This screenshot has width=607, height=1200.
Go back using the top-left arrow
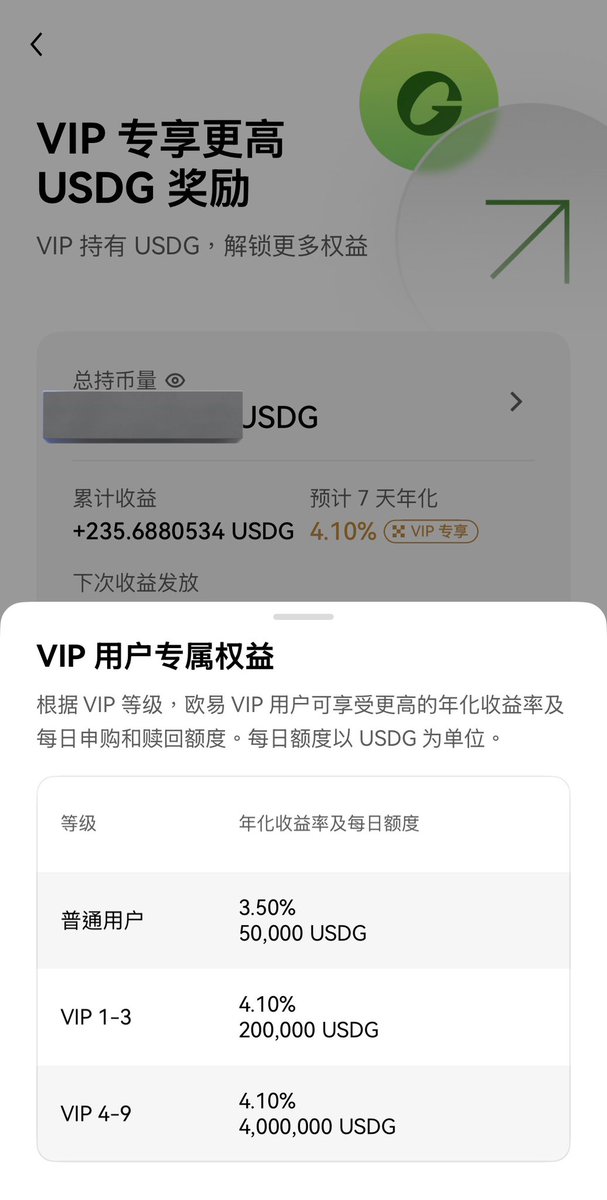pyautogui.click(x=37, y=44)
